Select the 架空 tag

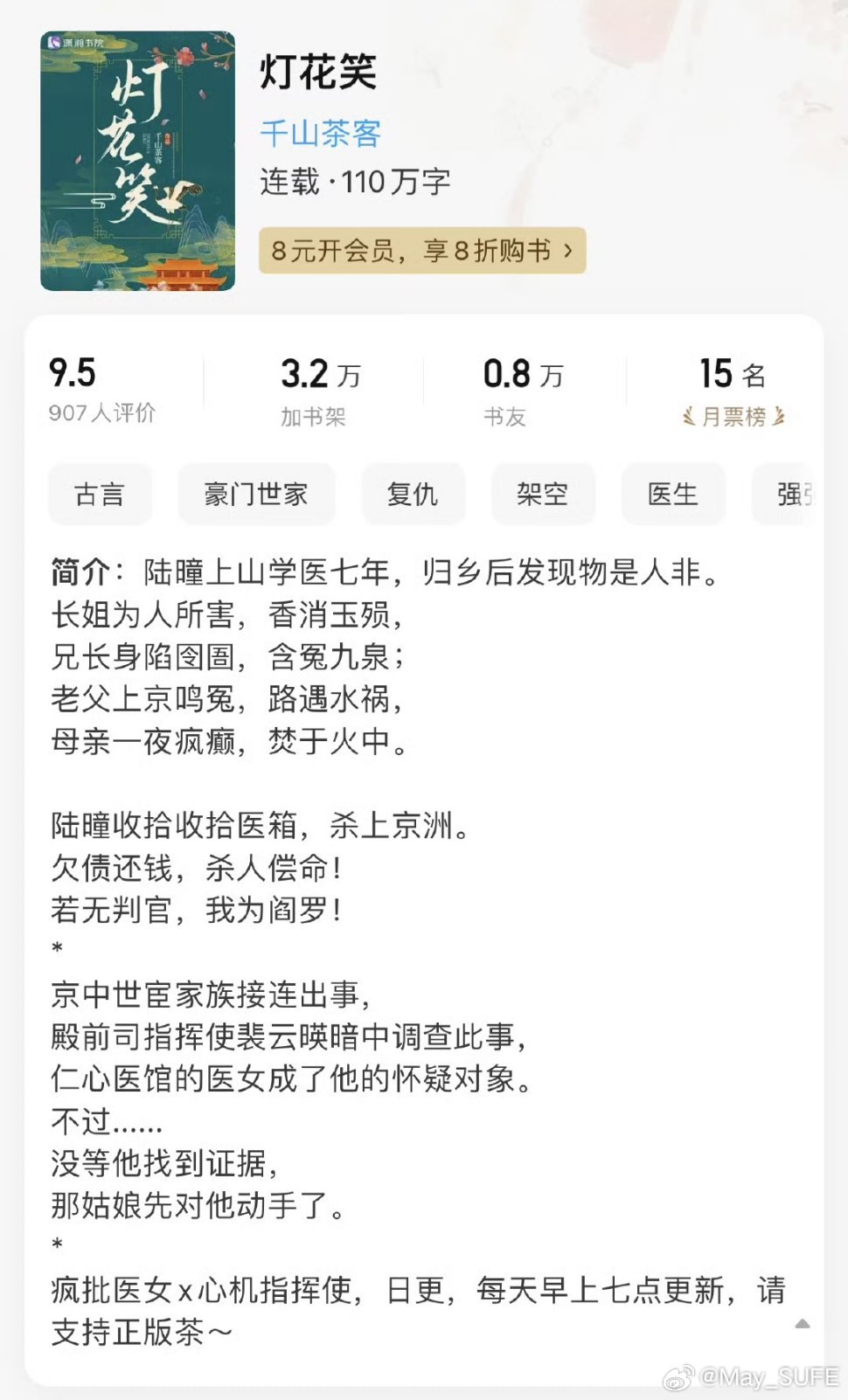[x=543, y=495]
